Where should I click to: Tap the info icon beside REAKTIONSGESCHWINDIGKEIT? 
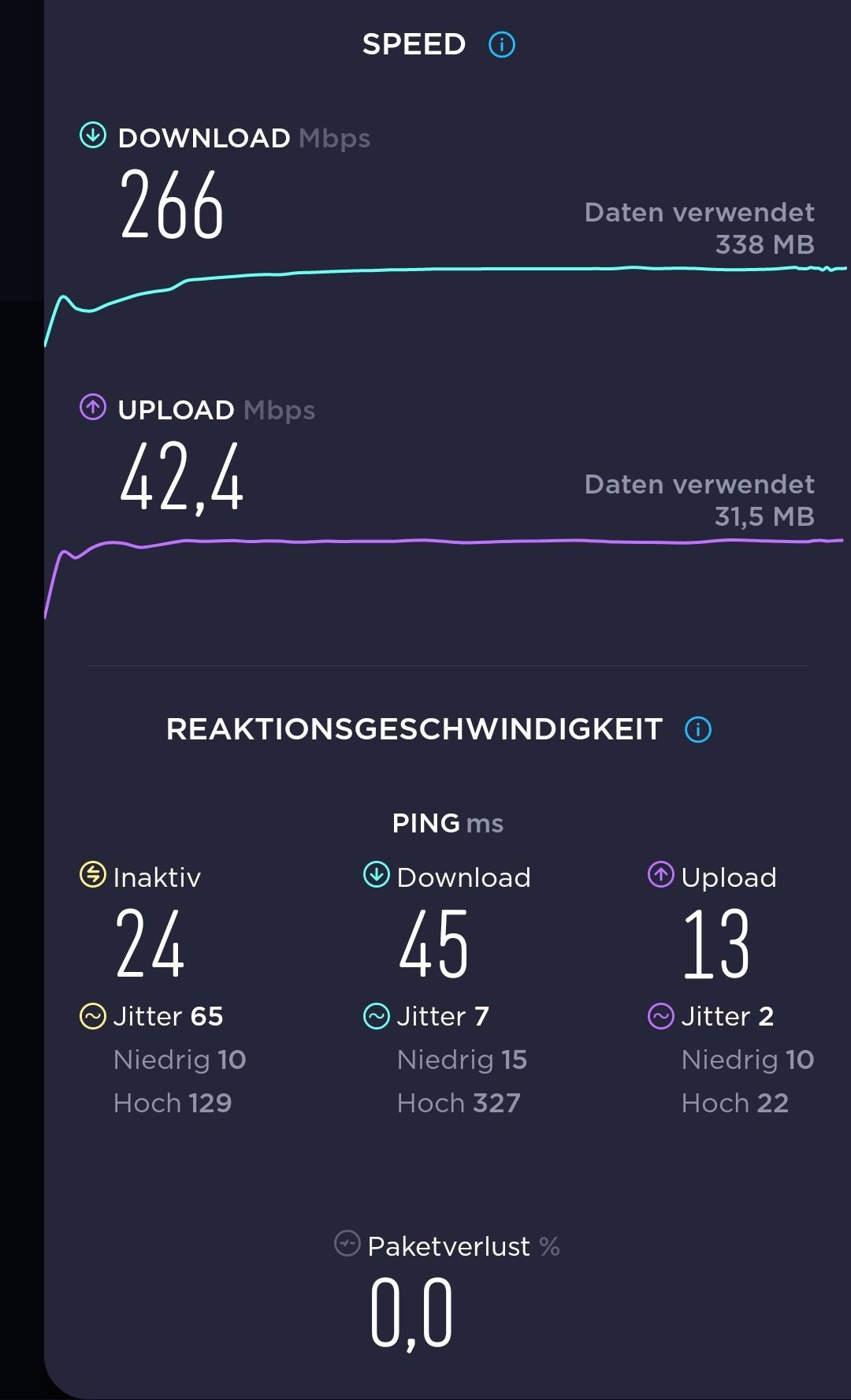pyautogui.click(x=698, y=729)
